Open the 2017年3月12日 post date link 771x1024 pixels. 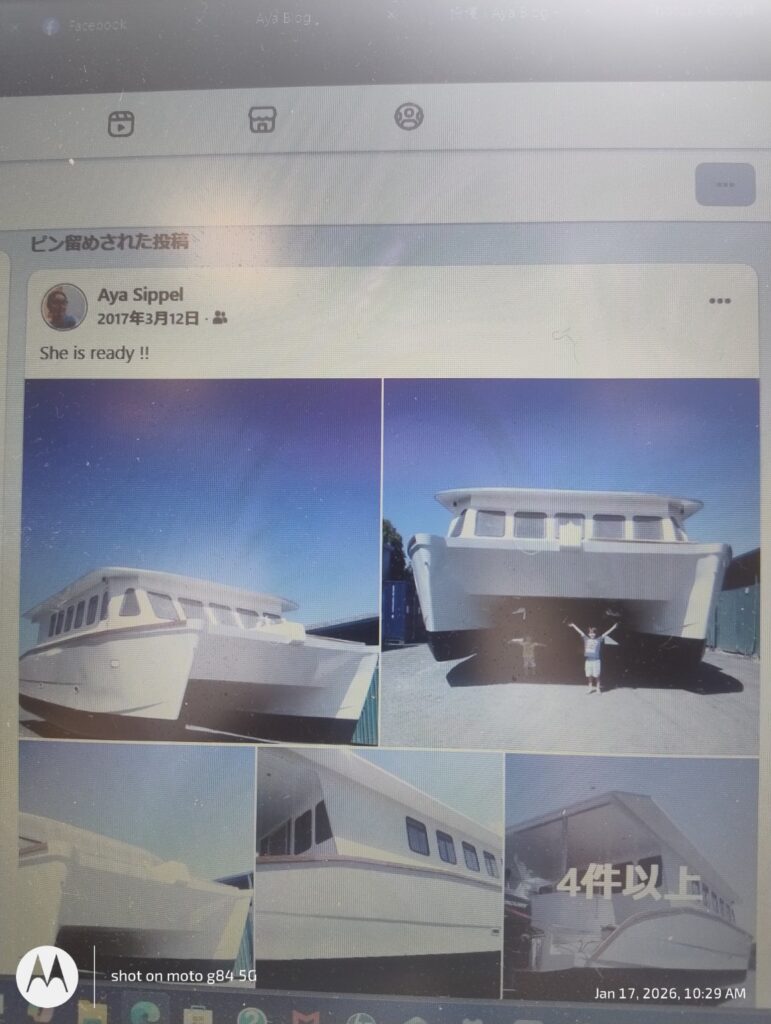coord(148,318)
